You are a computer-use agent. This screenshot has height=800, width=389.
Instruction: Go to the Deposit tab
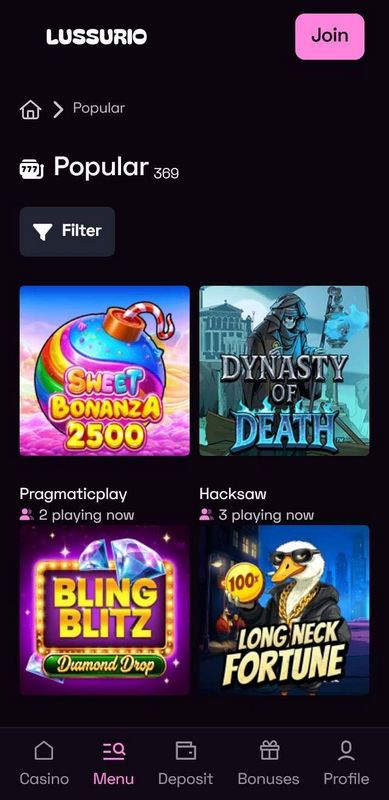[x=185, y=763]
